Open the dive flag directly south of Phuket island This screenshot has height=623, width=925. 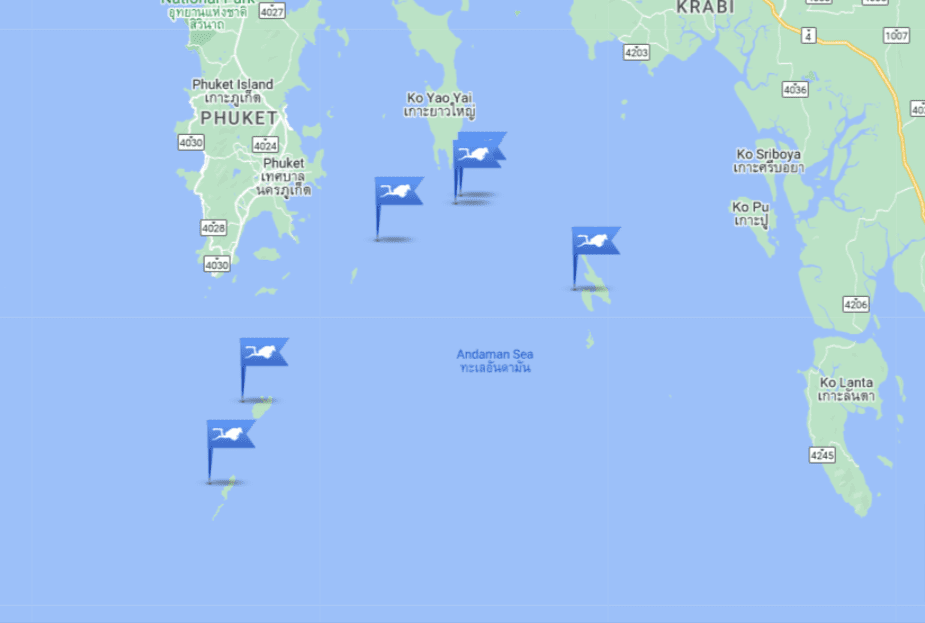tap(263, 353)
